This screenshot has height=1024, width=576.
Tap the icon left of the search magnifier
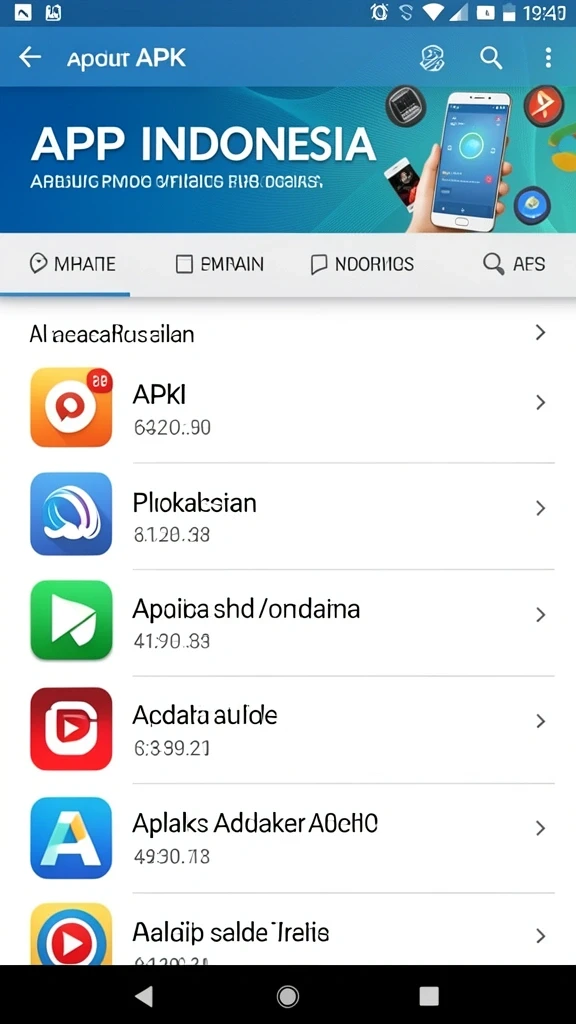[x=432, y=57]
